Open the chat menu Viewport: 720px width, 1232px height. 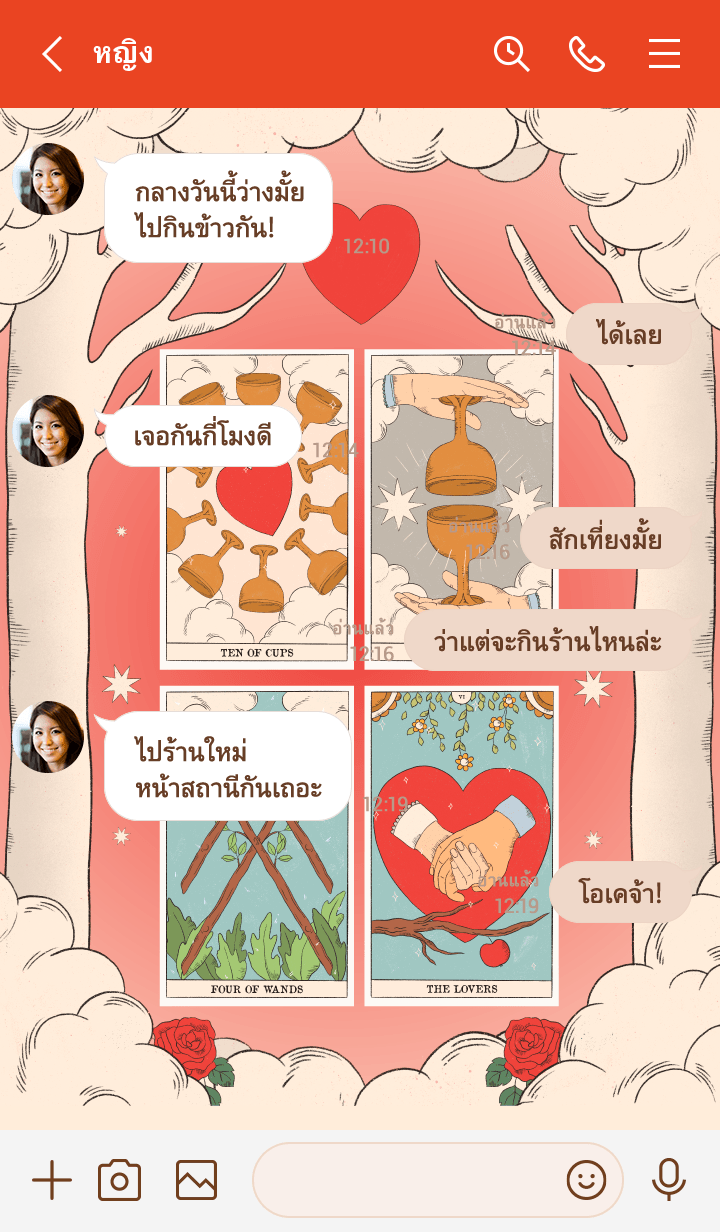[x=664, y=54]
